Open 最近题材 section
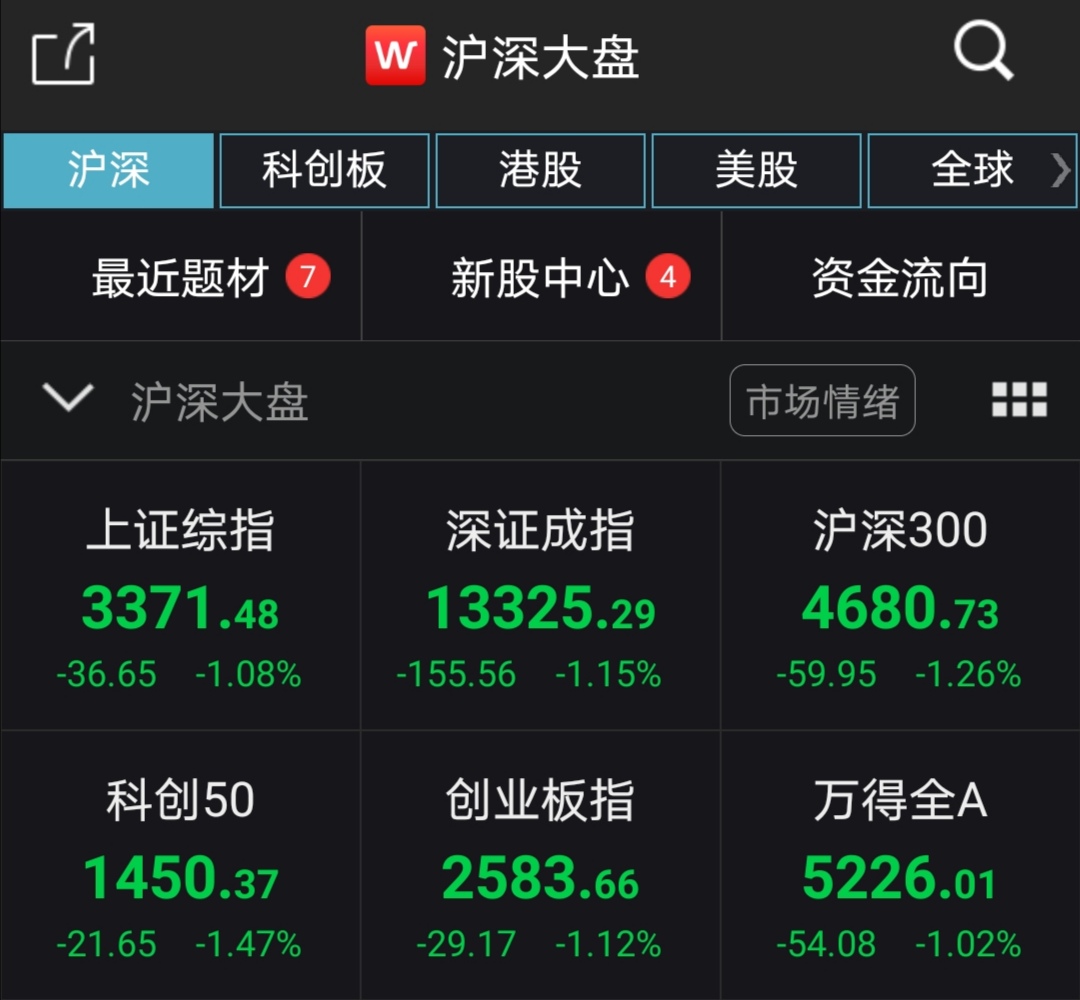Image resolution: width=1080 pixels, height=1000 pixels. tap(181, 278)
